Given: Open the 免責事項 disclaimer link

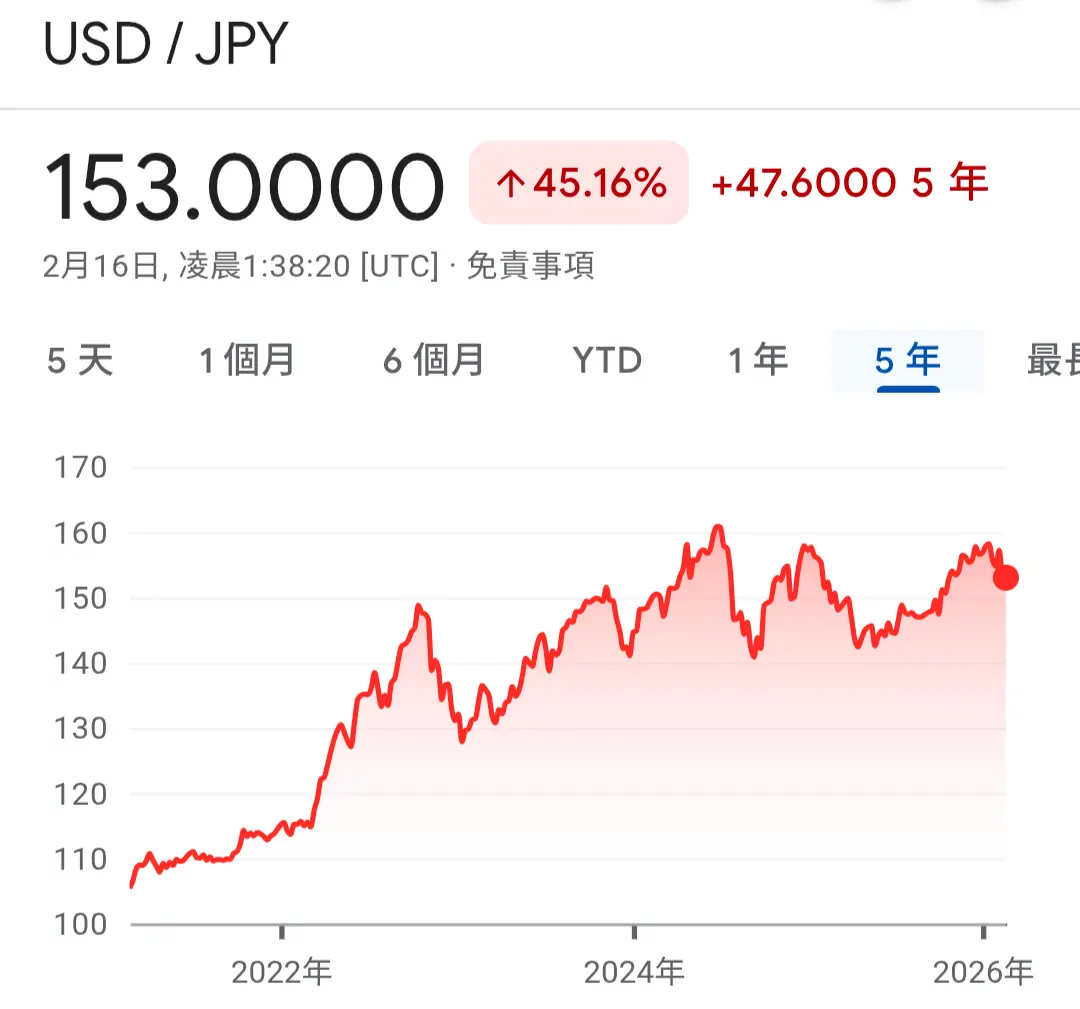Looking at the screenshot, I should coord(531,266).
